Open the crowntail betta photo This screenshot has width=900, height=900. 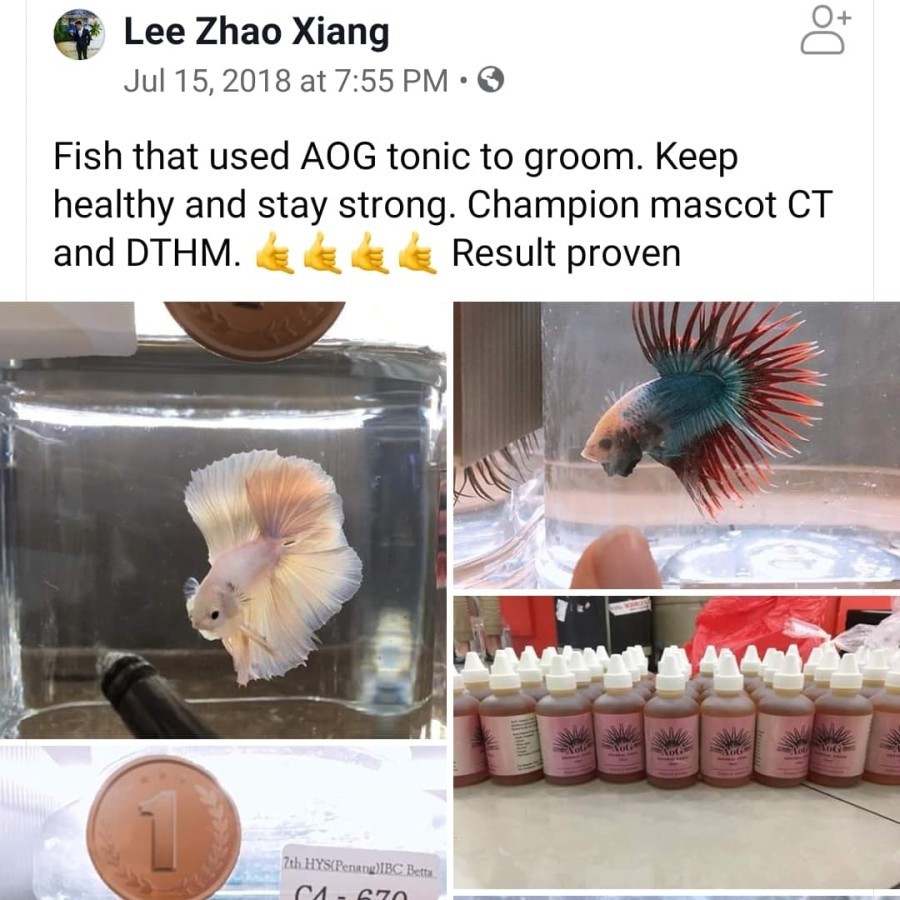[x=676, y=444]
